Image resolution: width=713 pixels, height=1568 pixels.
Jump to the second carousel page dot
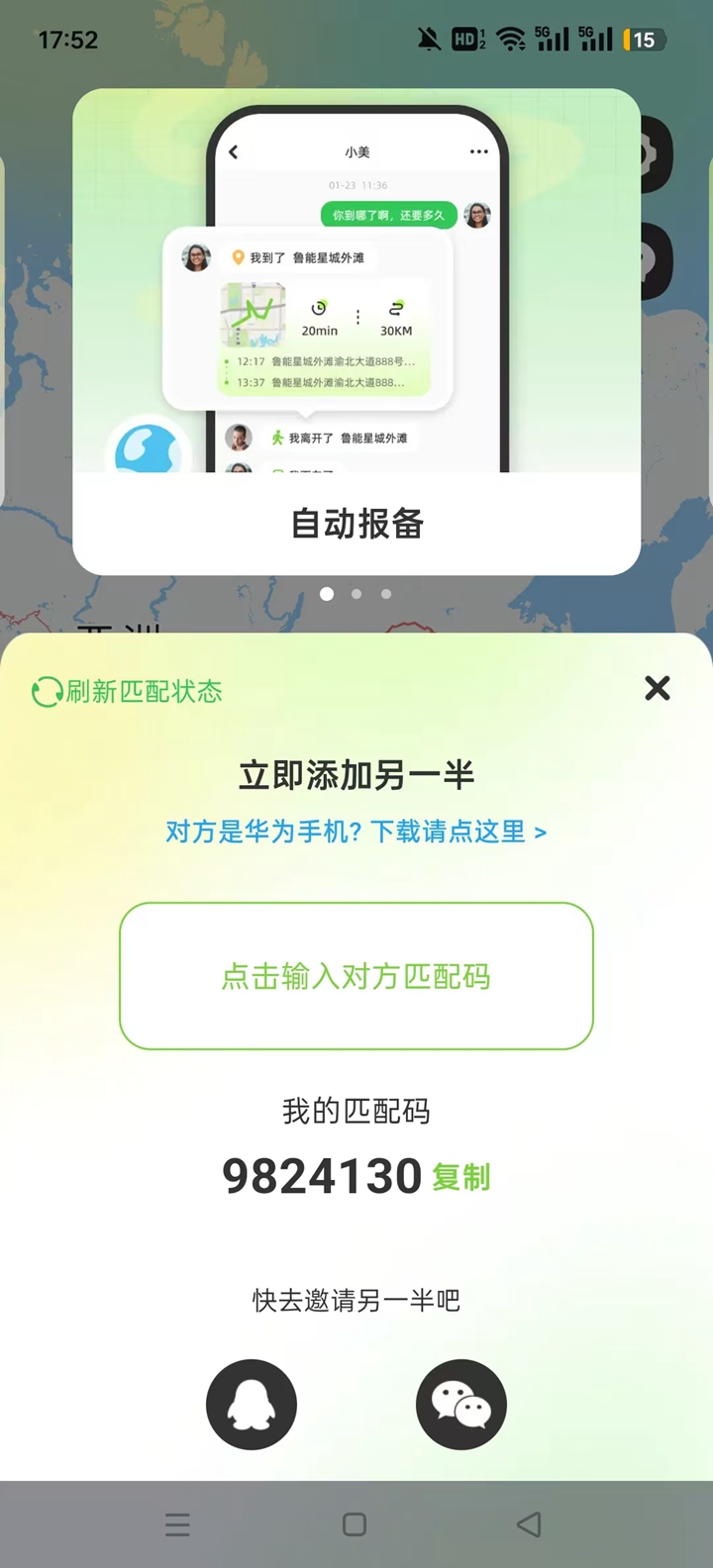point(356,594)
